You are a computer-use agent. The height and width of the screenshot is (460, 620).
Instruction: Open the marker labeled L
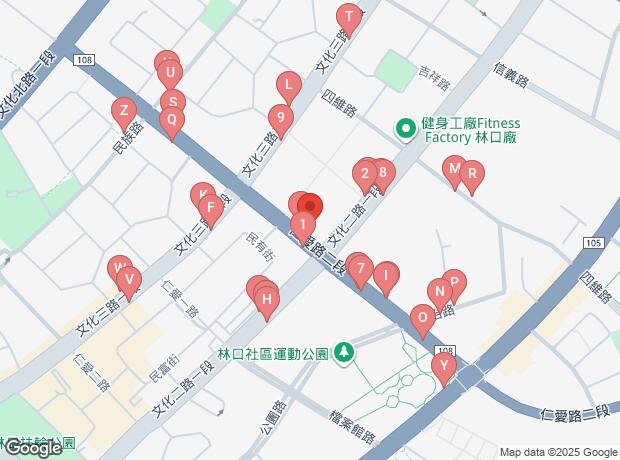click(x=288, y=85)
